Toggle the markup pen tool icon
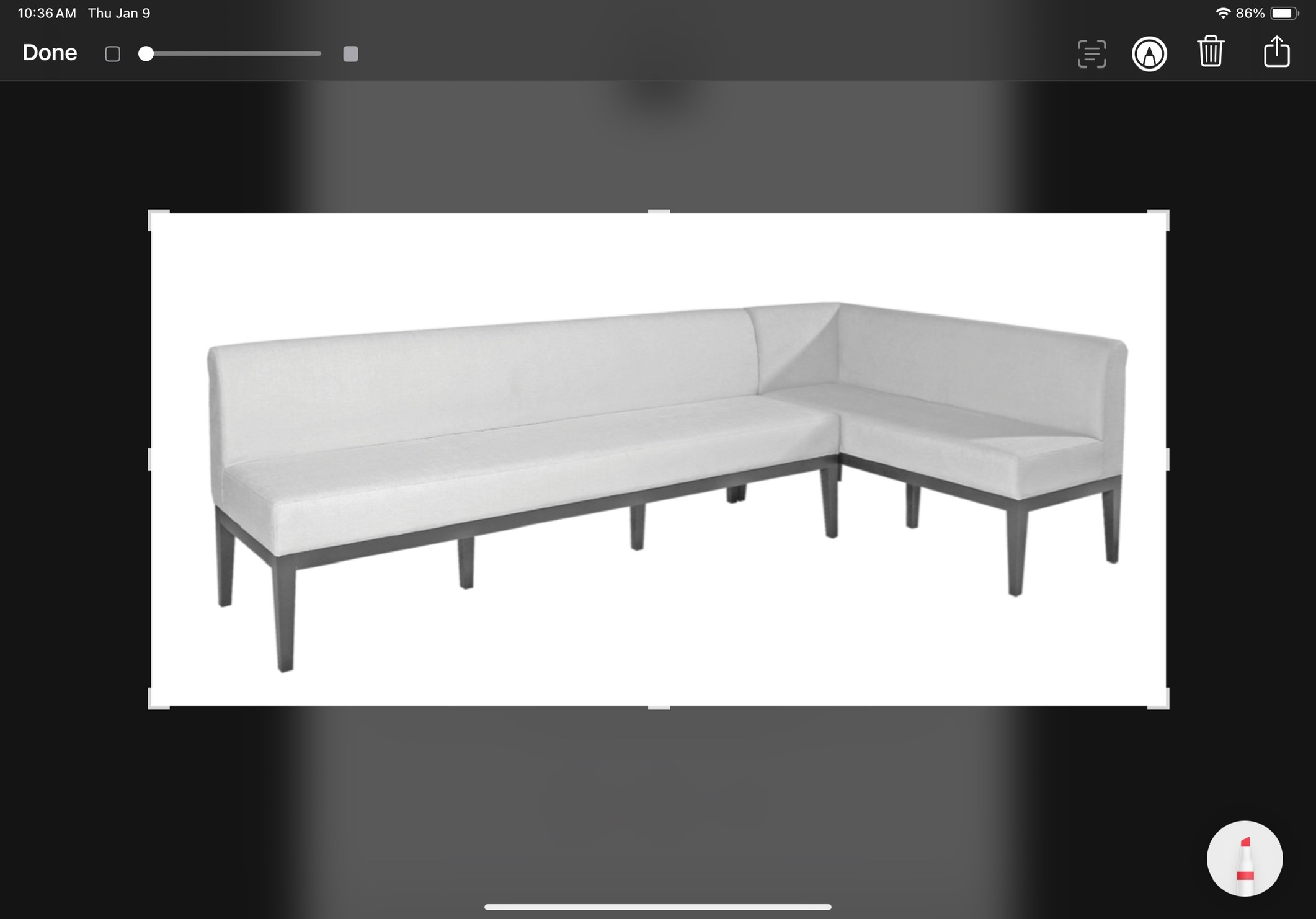1316x919 pixels. pyautogui.click(x=1149, y=53)
